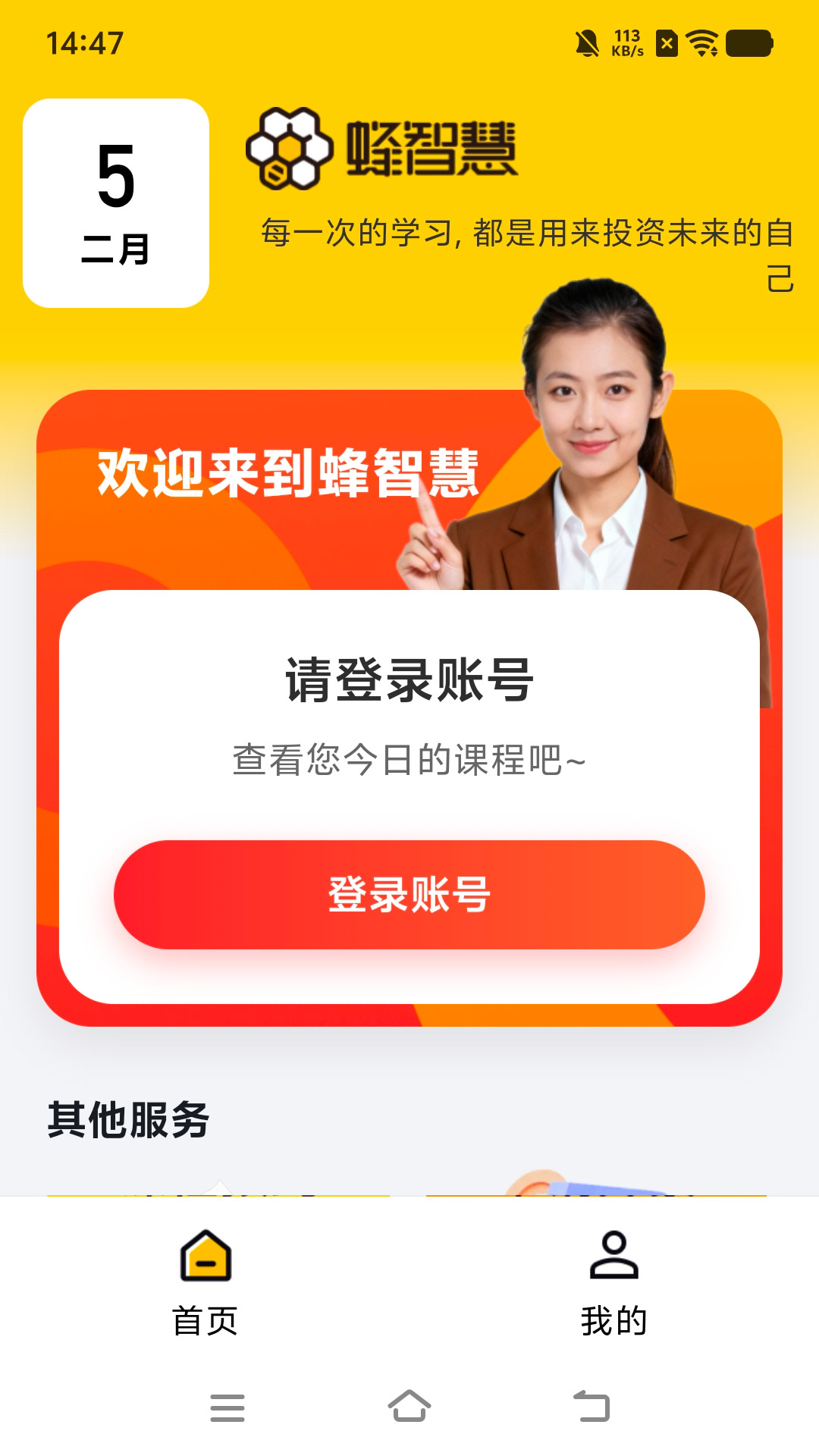
Task: Tap the 欢迎来到蜂智慧 welcome banner
Action: click(x=288, y=470)
